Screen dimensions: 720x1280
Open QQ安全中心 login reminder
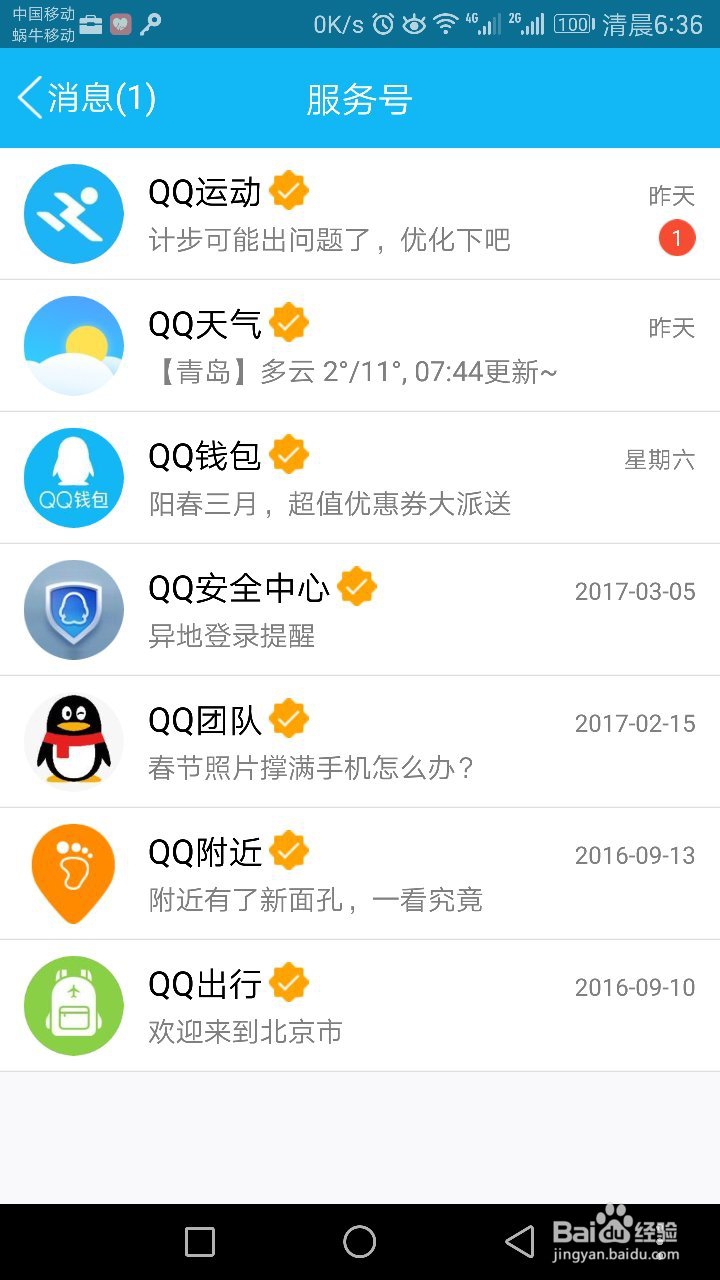click(360, 610)
